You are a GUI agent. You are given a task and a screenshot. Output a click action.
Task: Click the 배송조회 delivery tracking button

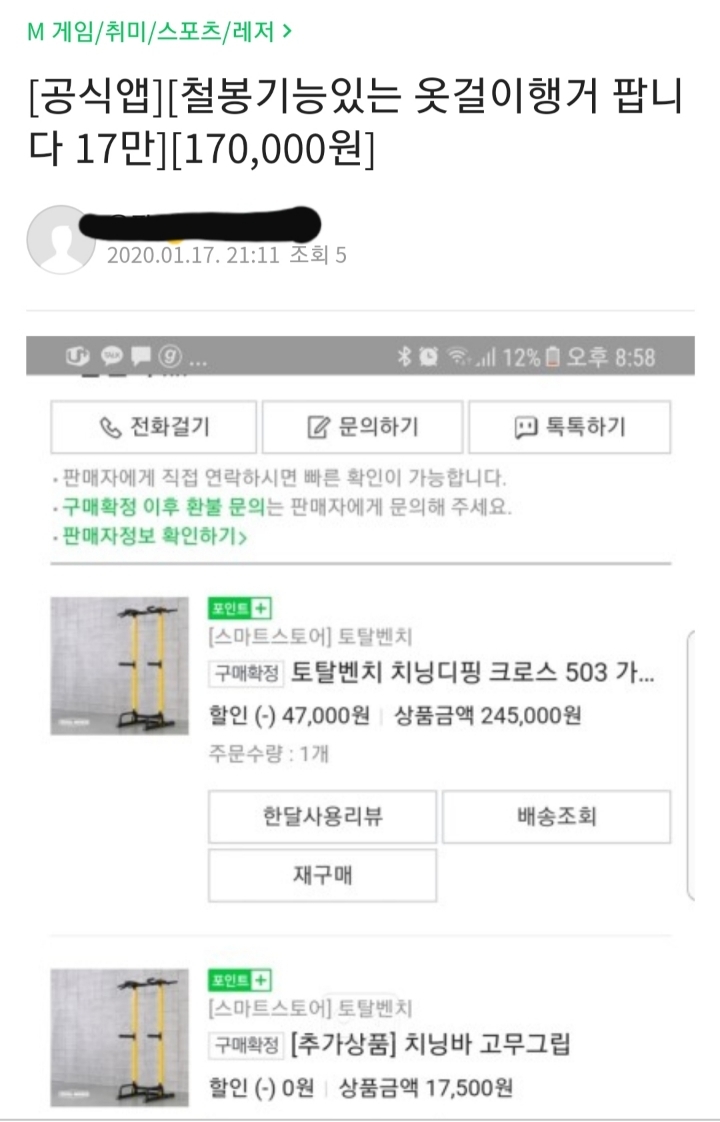point(555,817)
